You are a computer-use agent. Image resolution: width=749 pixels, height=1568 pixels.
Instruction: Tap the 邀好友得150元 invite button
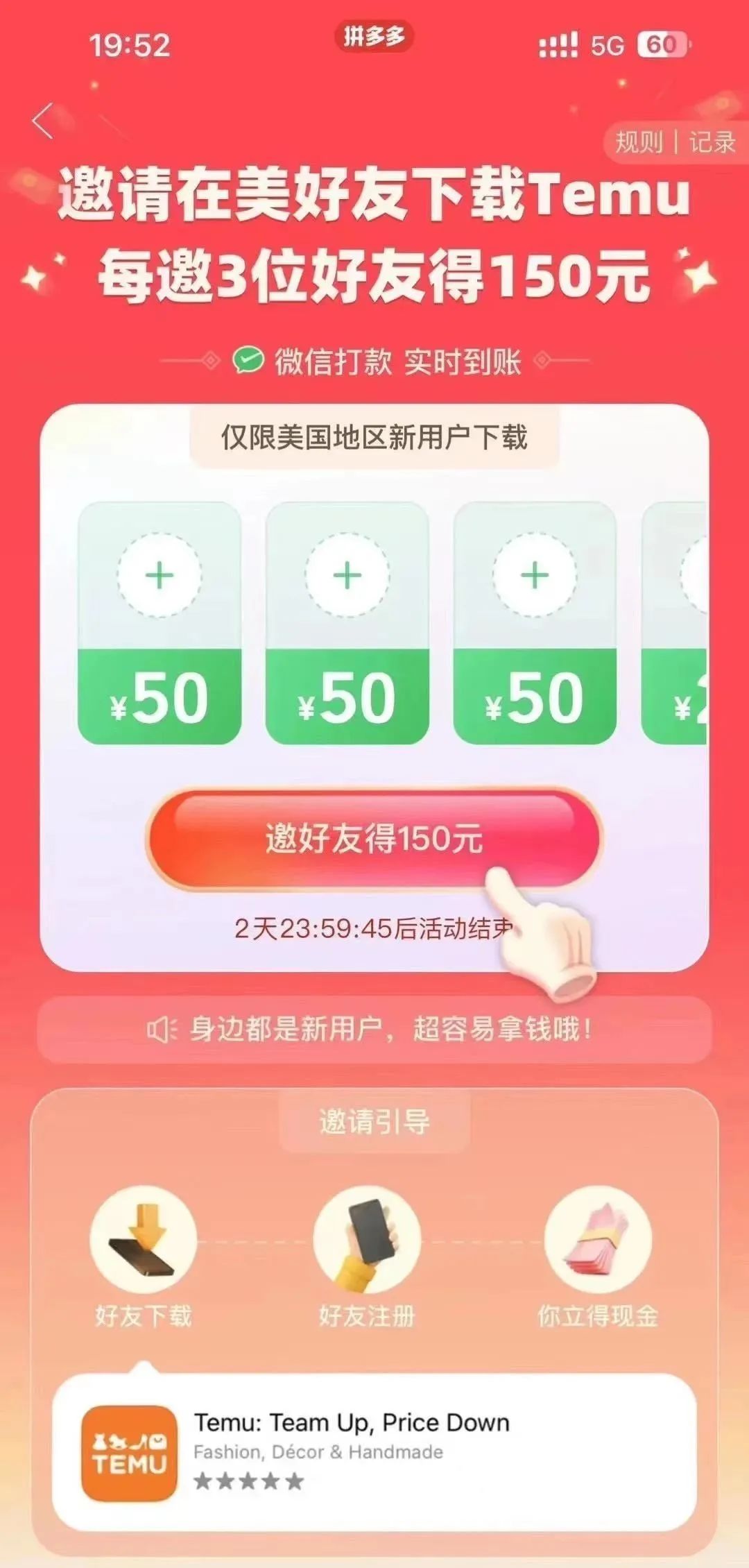tap(374, 838)
